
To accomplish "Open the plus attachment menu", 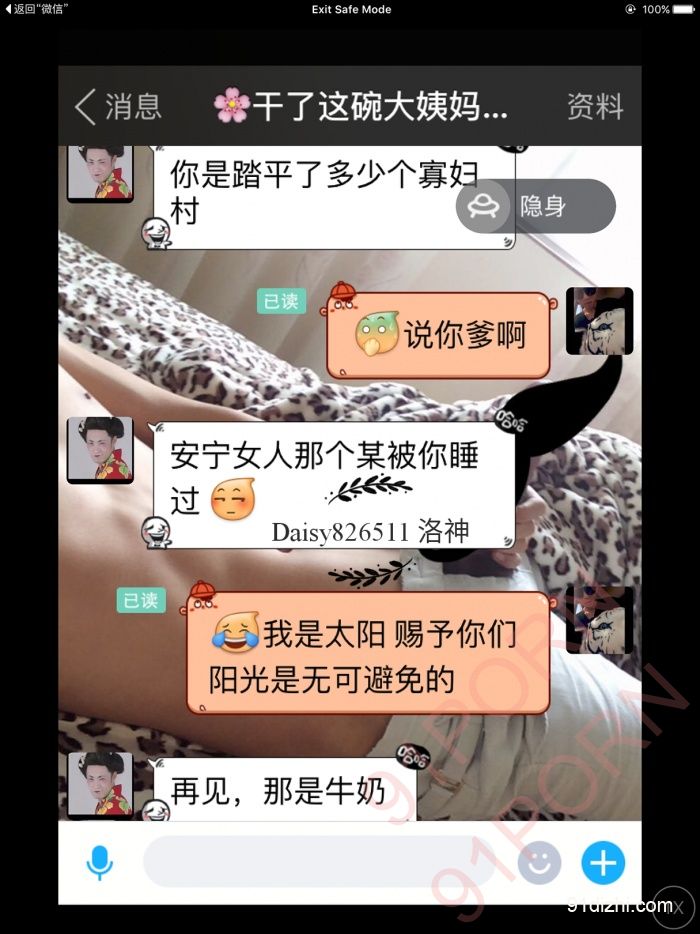I will point(603,862).
